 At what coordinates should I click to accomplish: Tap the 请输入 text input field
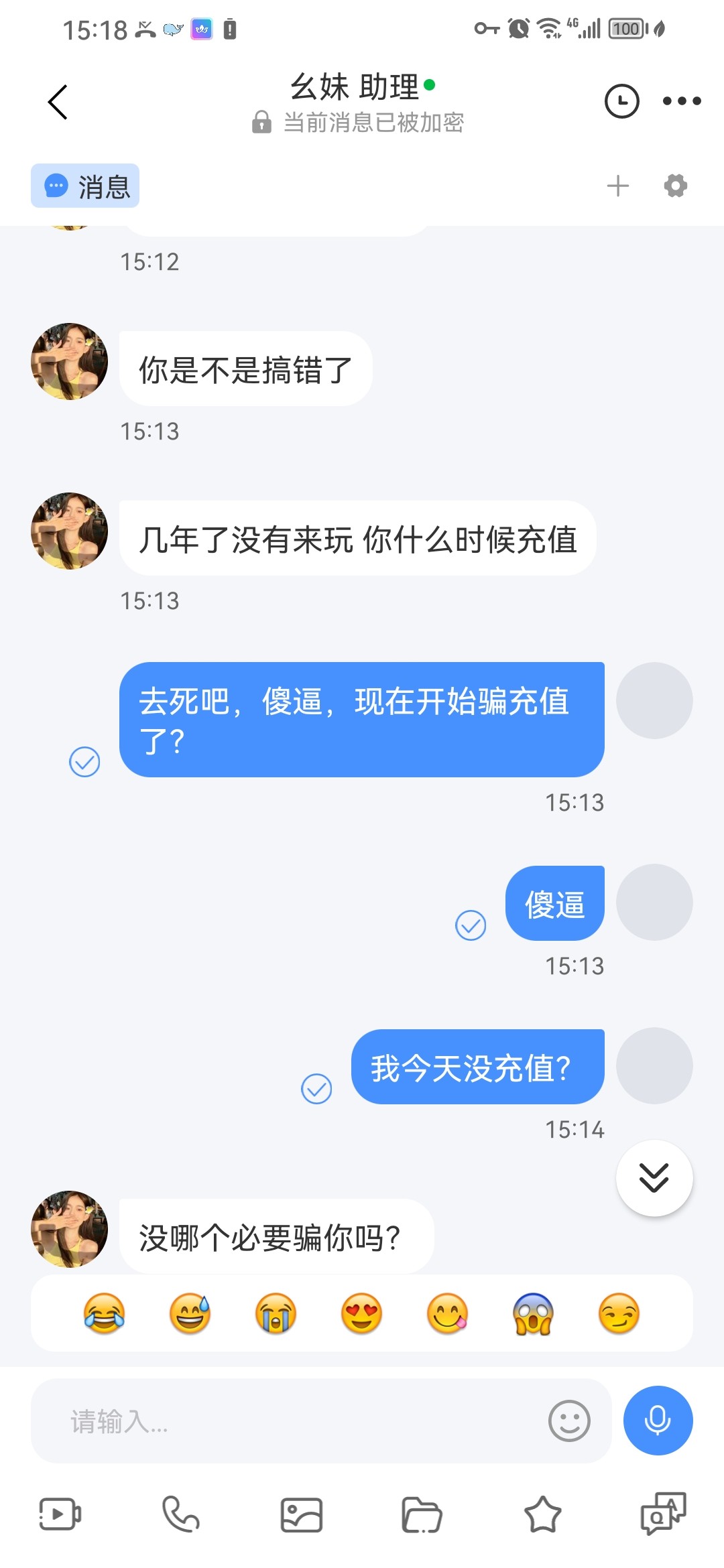click(268, 1421)
